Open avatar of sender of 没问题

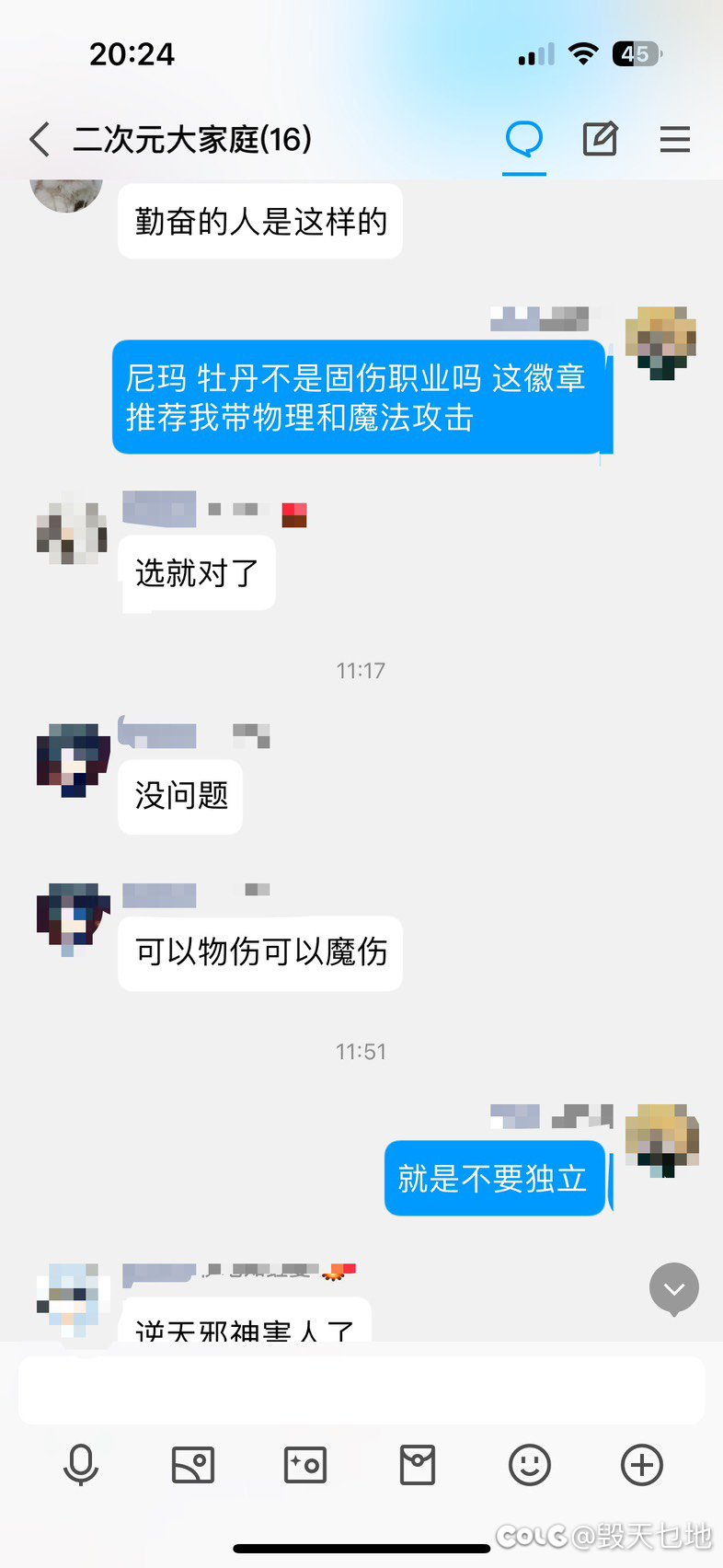pyautogui.click(x=72, y=759)
